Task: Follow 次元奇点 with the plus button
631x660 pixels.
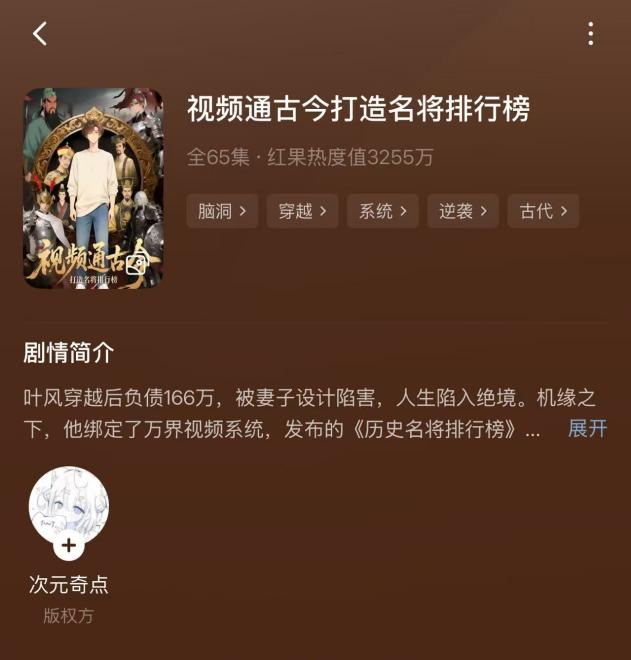Action: 68,545
